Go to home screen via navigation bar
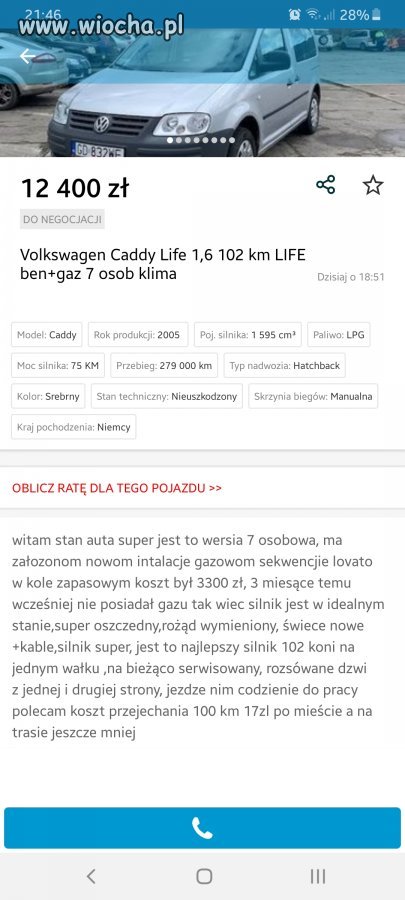 (x=204, y=876)
